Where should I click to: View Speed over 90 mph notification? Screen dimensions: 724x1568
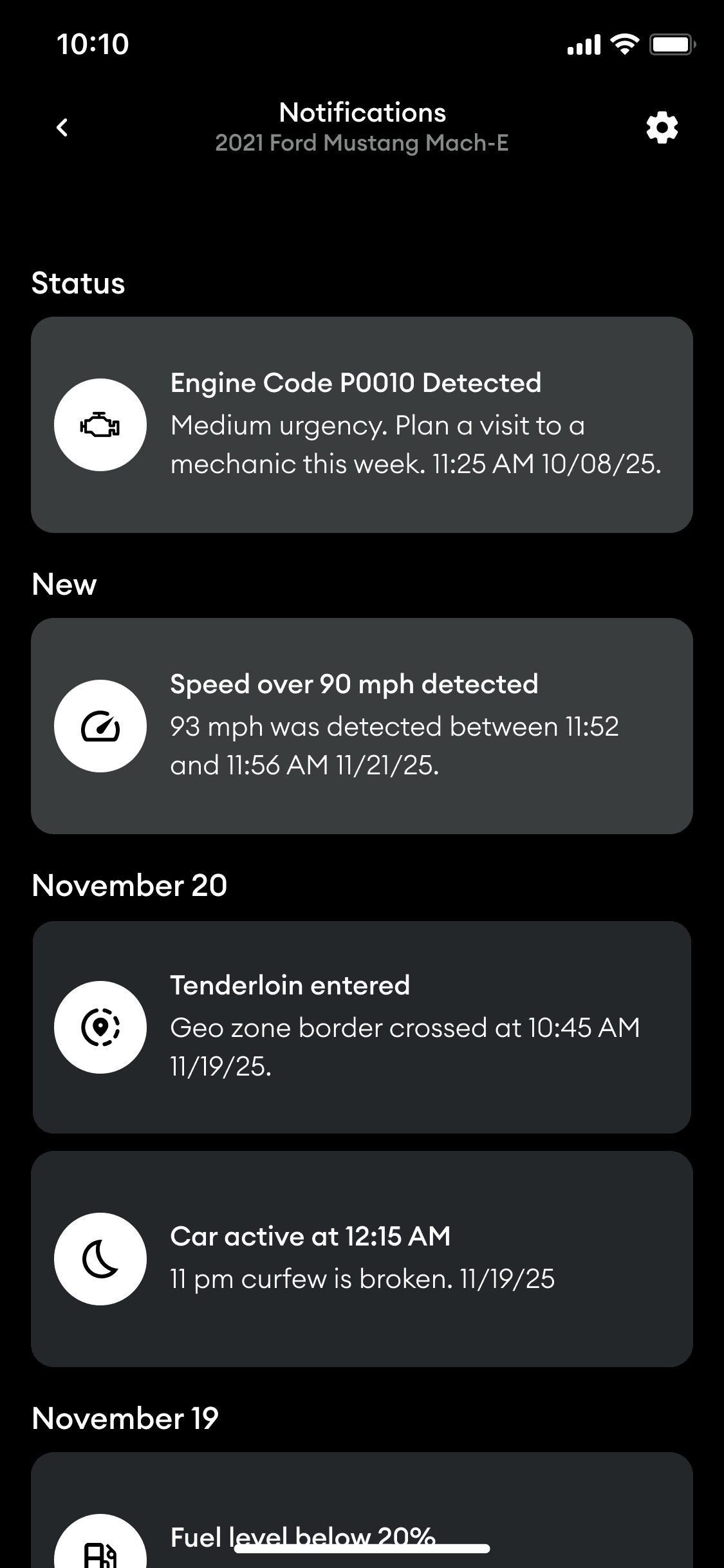(x=362, y=726)
